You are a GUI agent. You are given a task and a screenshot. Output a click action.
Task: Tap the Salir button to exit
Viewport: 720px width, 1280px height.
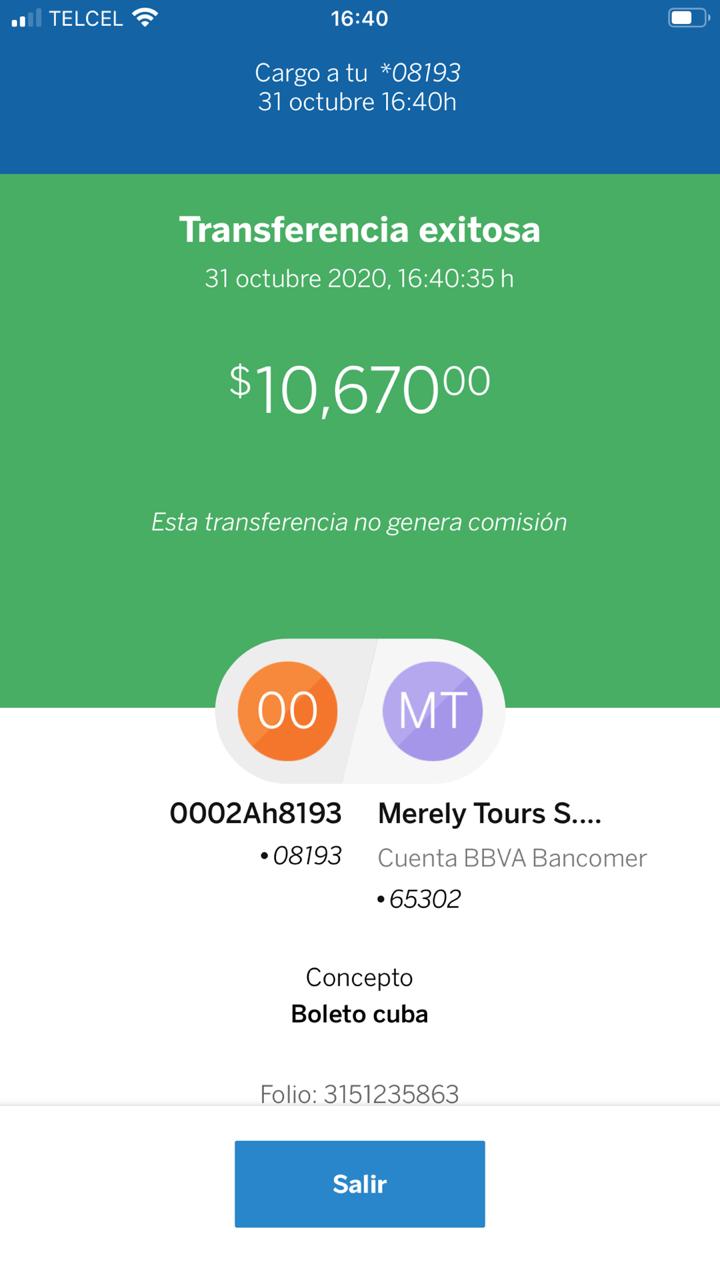[360, 1184]
